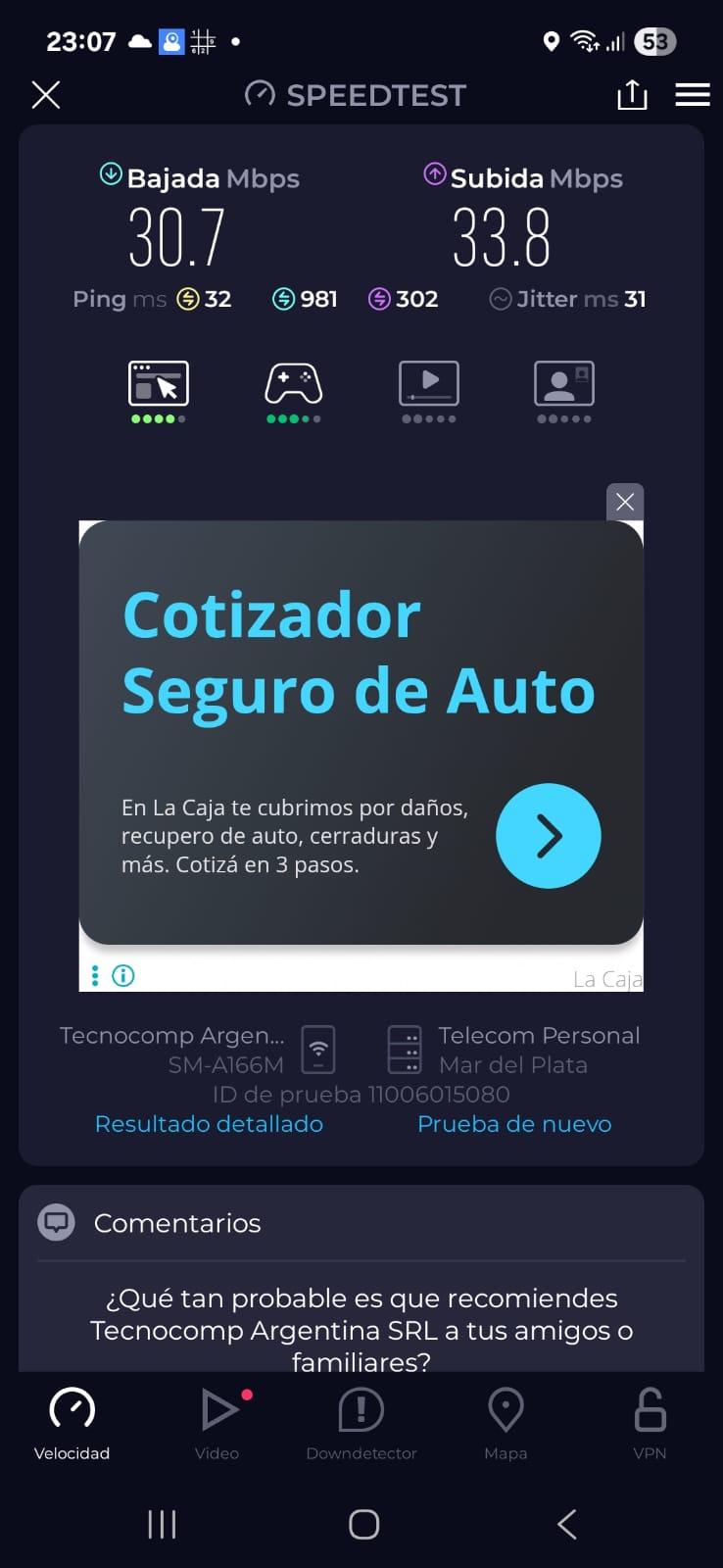Dismiss the La Caja ad banner
The width and height of the screenshot is (723, 1568).
[625, 502]
